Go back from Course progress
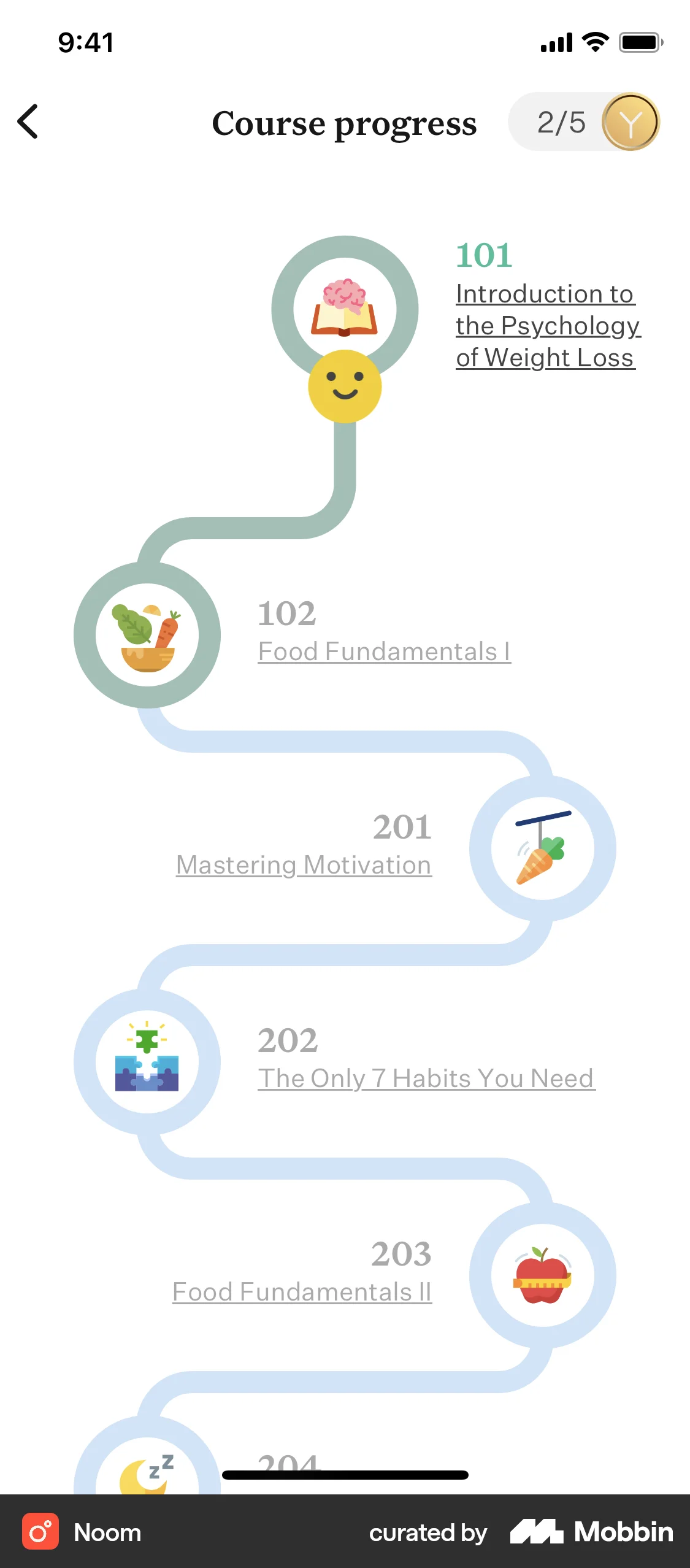Viewport: 690px width, 1568px height. pos(28,121)
